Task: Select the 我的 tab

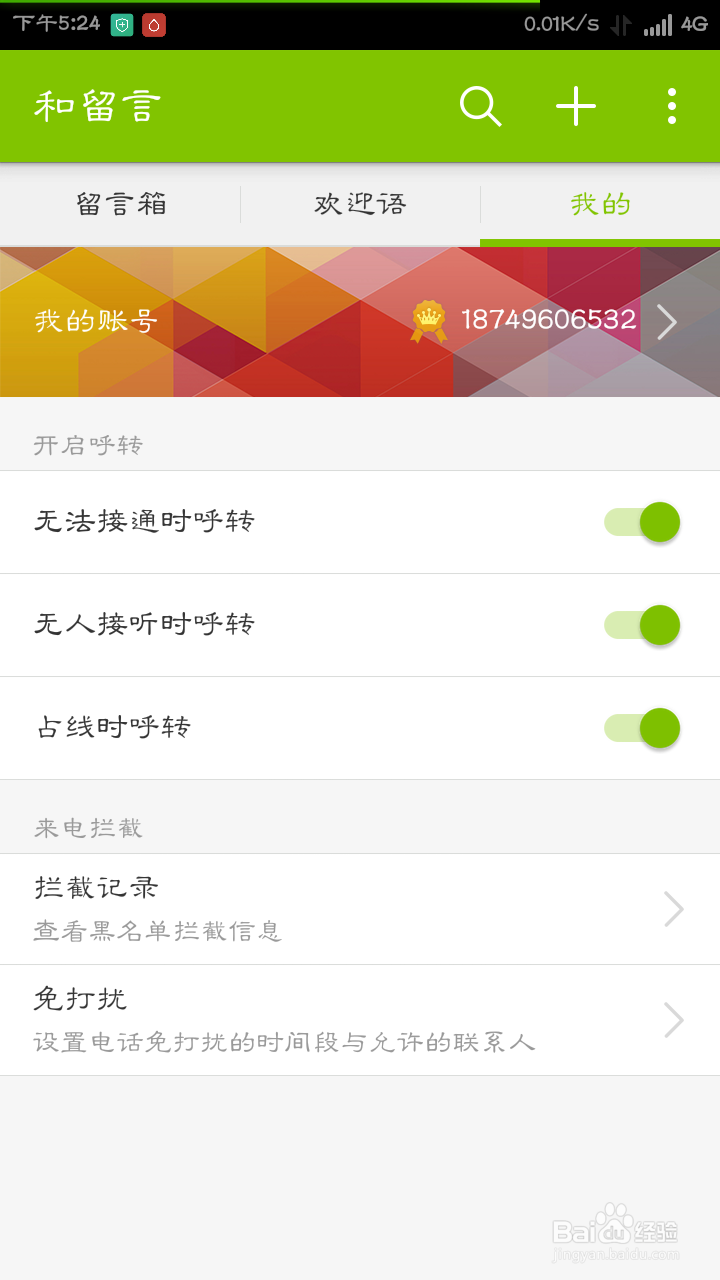Action: [x=600, y=204]
